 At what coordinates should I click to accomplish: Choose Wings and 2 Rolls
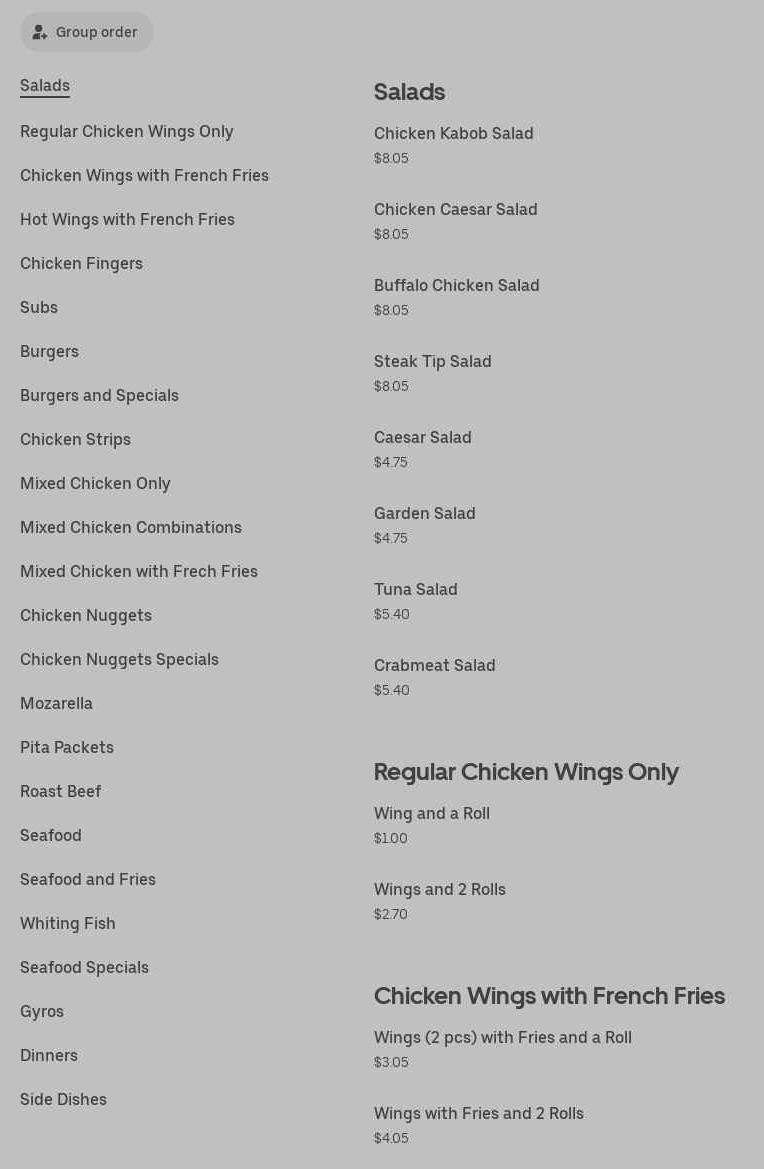tap(439, 889)
